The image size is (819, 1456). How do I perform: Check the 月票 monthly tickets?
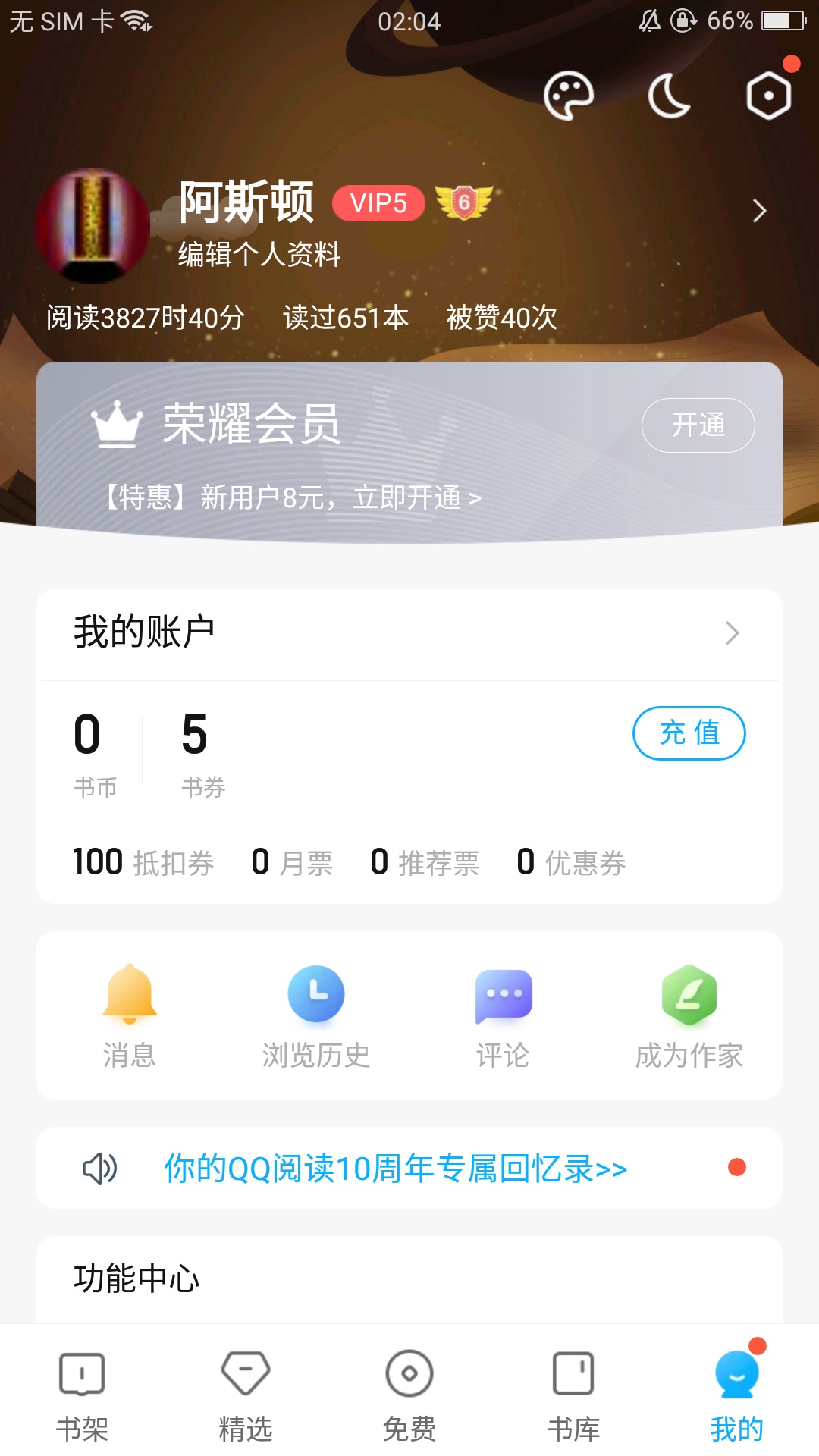(x=293, y=863)
